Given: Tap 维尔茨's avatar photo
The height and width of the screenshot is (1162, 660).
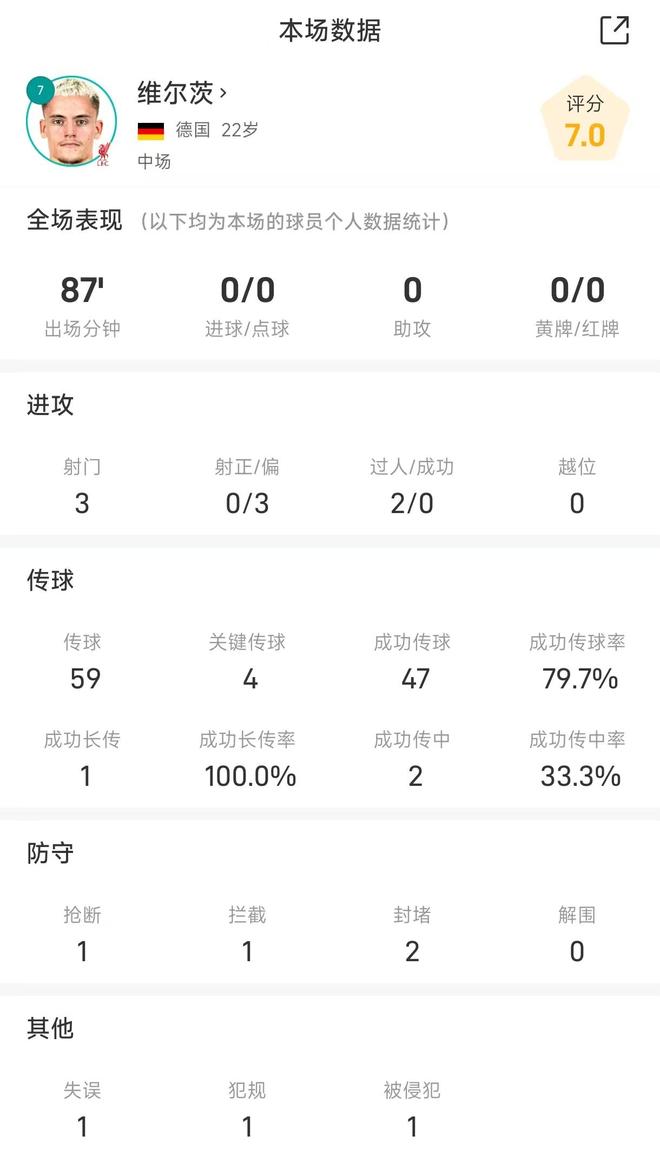Looking at the screenshot, I should (71, 121).
